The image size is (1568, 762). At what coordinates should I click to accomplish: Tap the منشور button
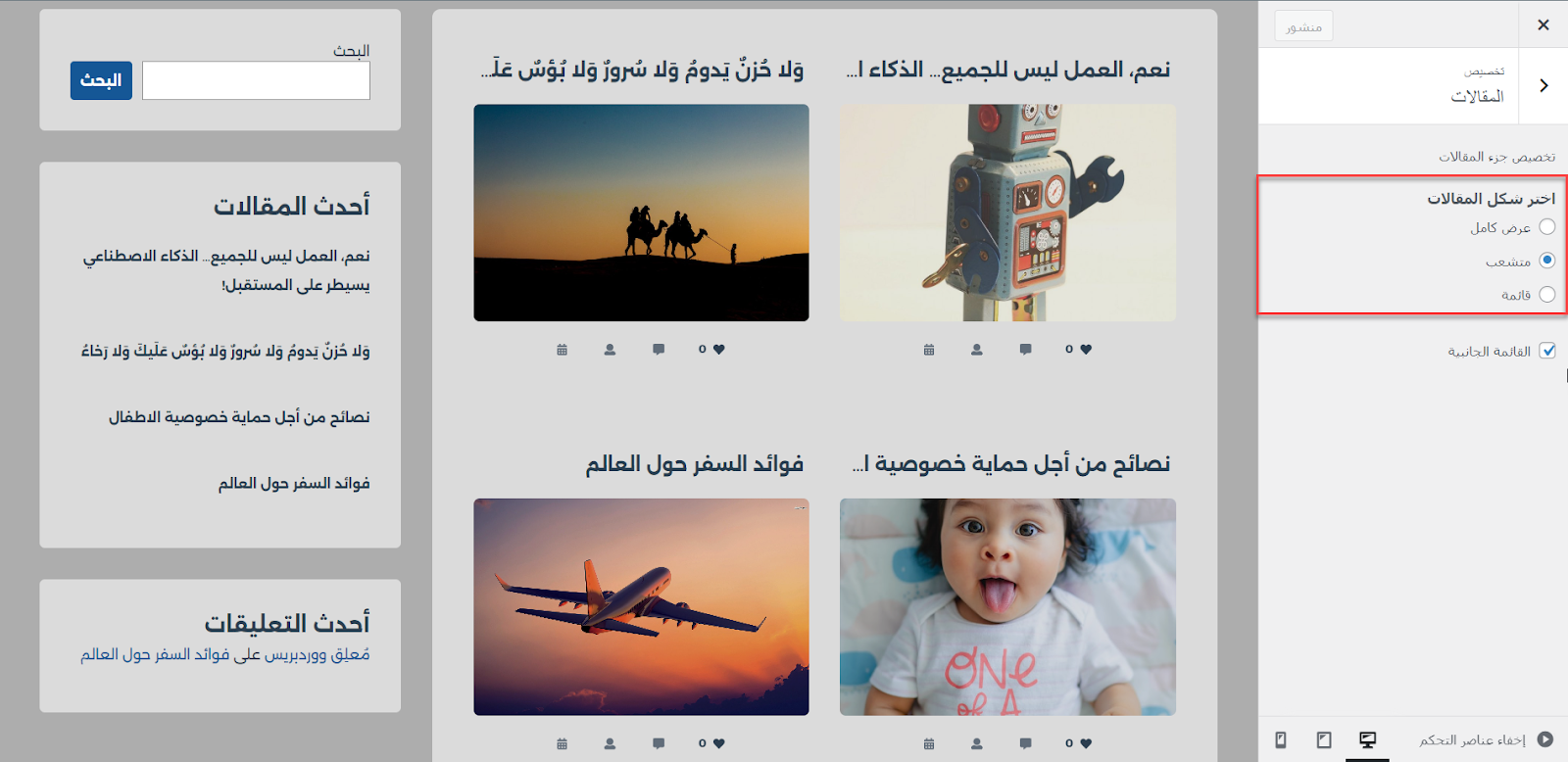coord(1303,26)
